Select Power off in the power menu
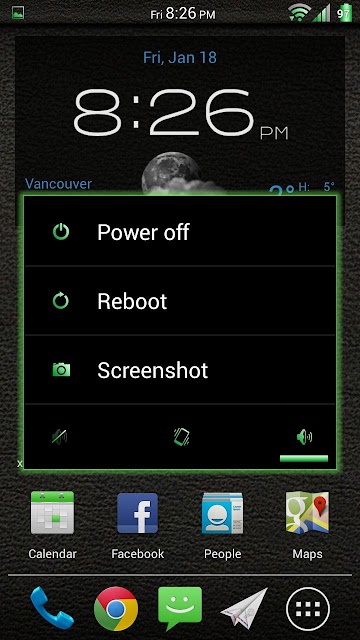This screenshot has width=360, height=640. (180, 232)
